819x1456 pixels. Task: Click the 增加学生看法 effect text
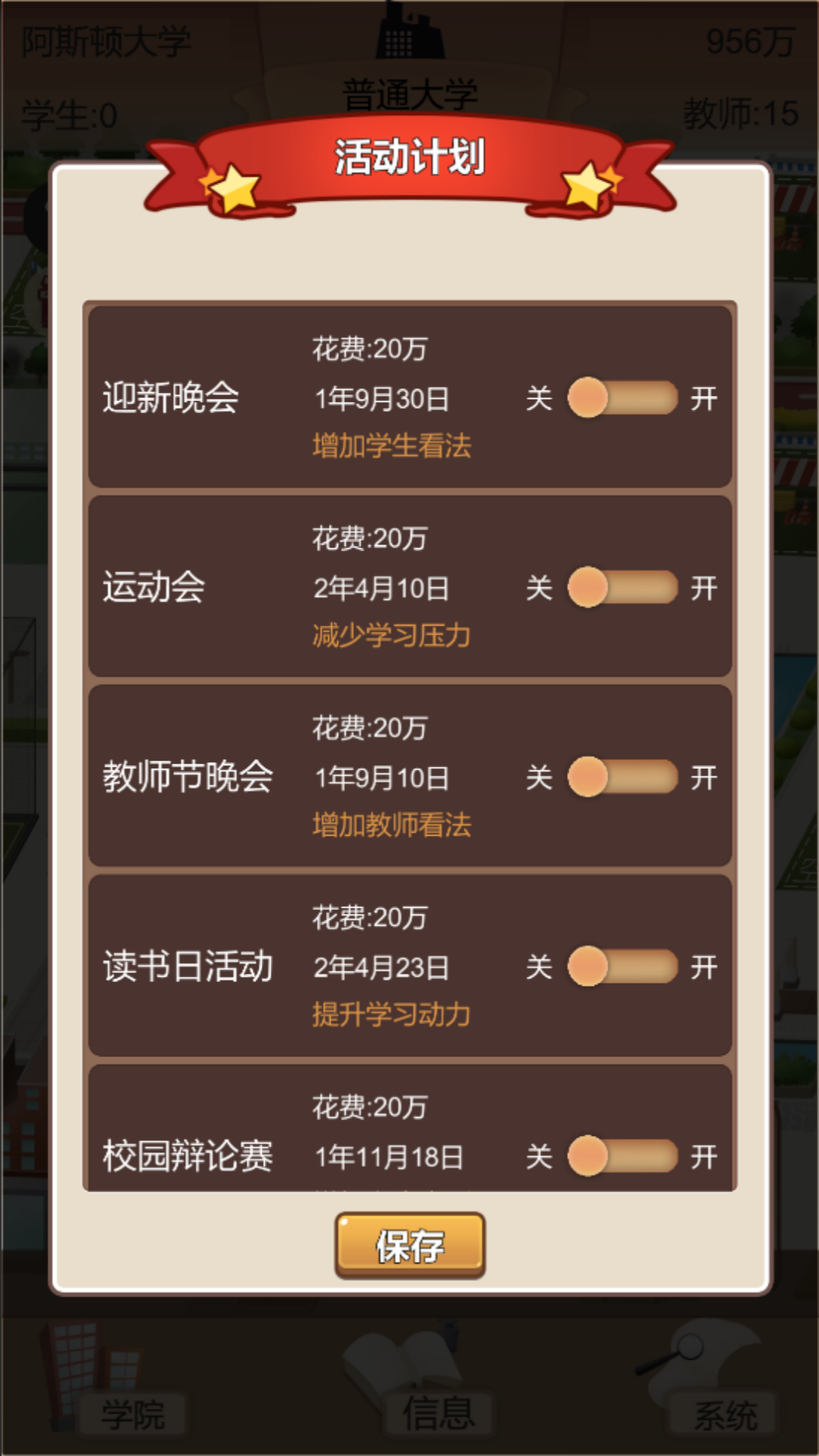tap(391, 447)
